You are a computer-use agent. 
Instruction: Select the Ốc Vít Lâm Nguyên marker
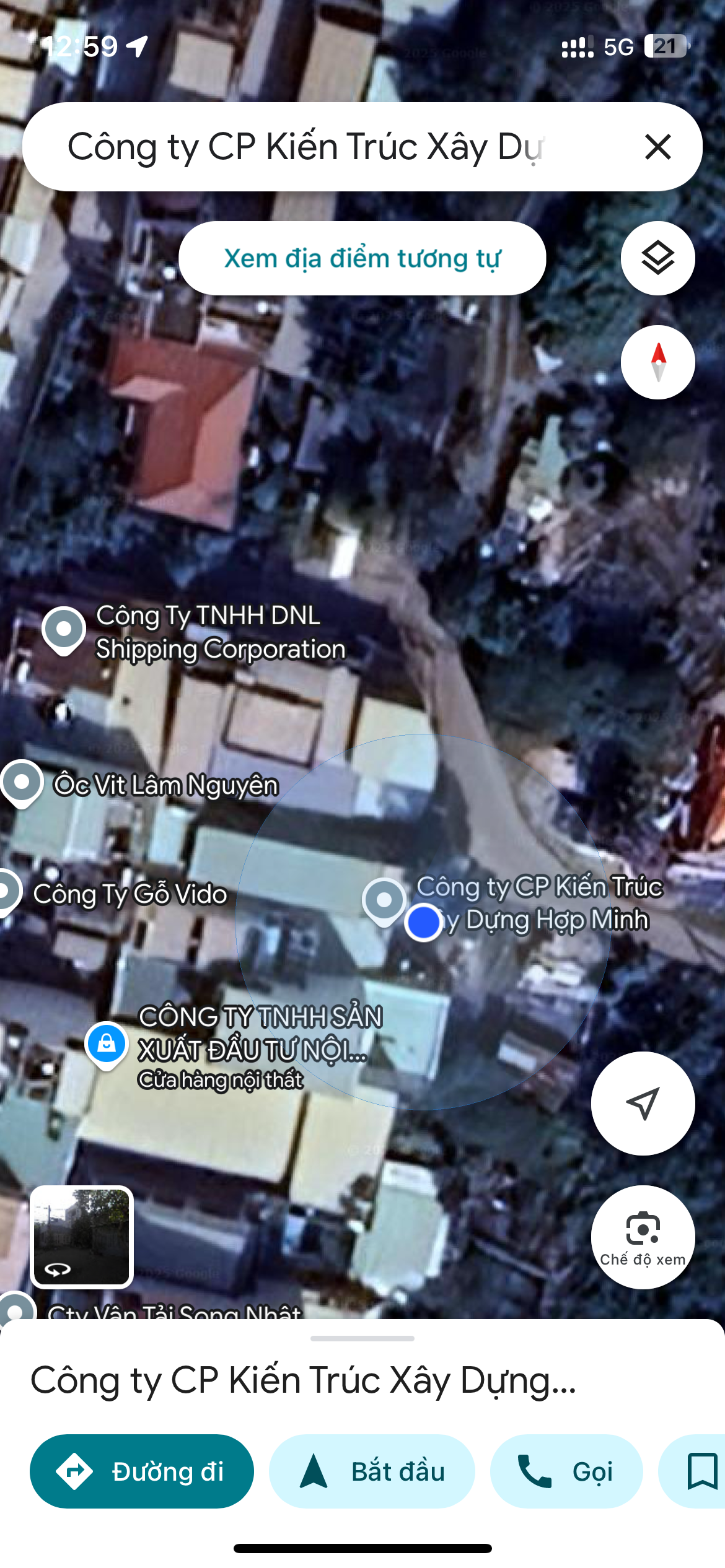pyautogui.click(x=22, y=783)
